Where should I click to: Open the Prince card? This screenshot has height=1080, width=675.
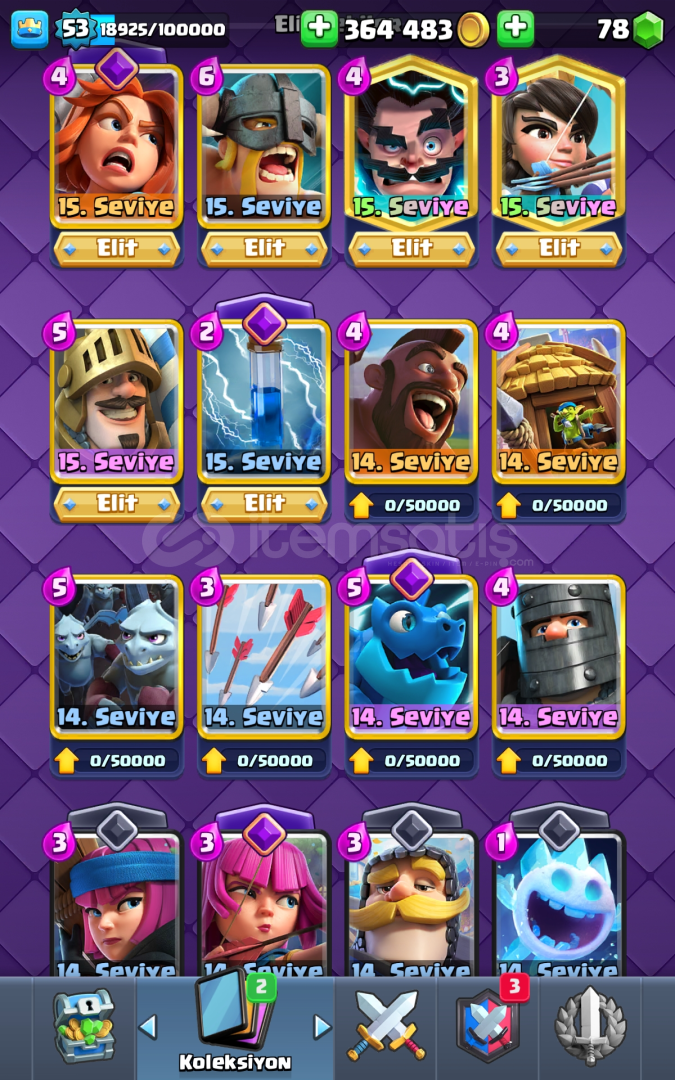point(116,401)
